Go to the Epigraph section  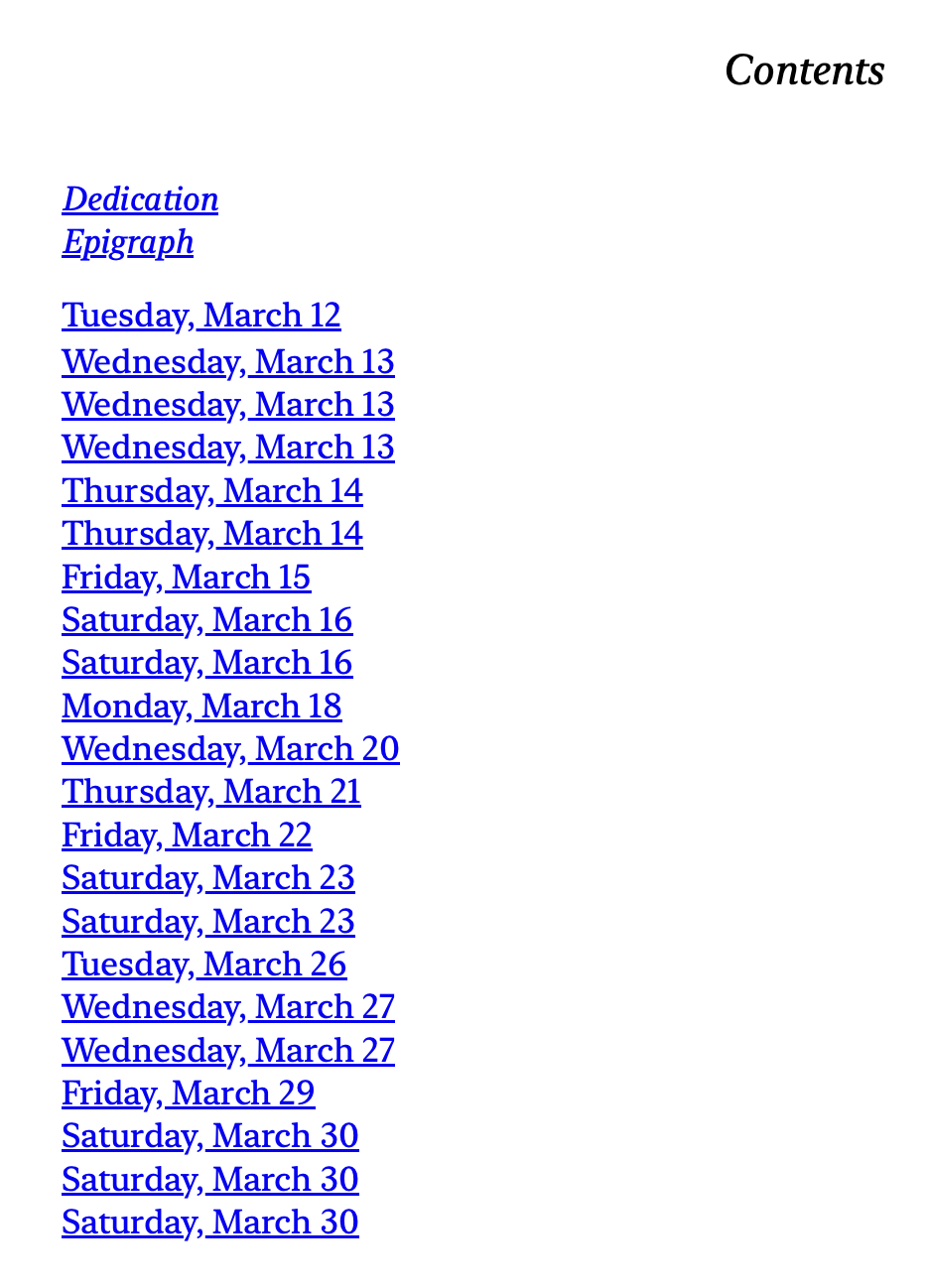point(127,242)
